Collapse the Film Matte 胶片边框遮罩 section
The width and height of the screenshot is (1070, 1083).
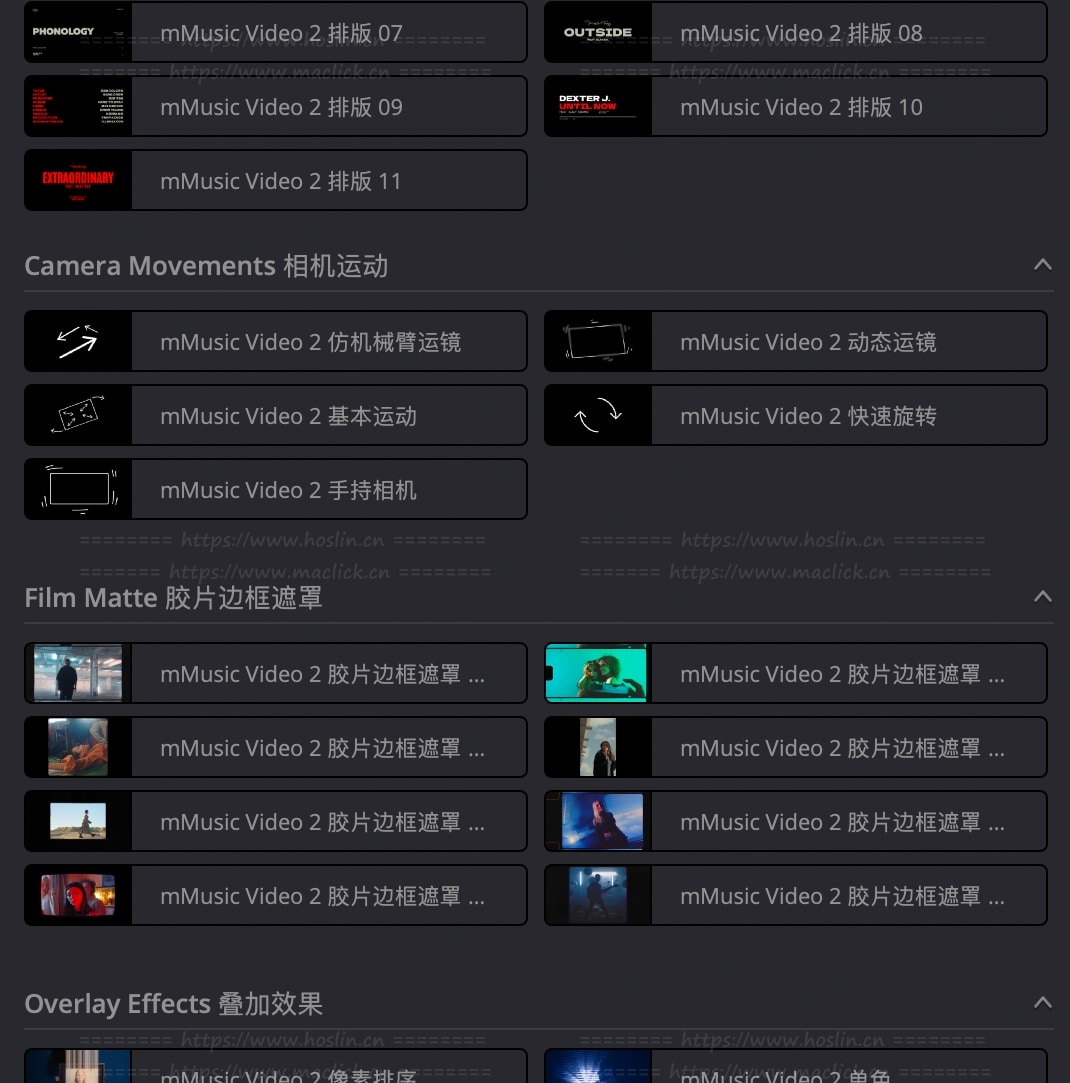tap(1042, 597)
